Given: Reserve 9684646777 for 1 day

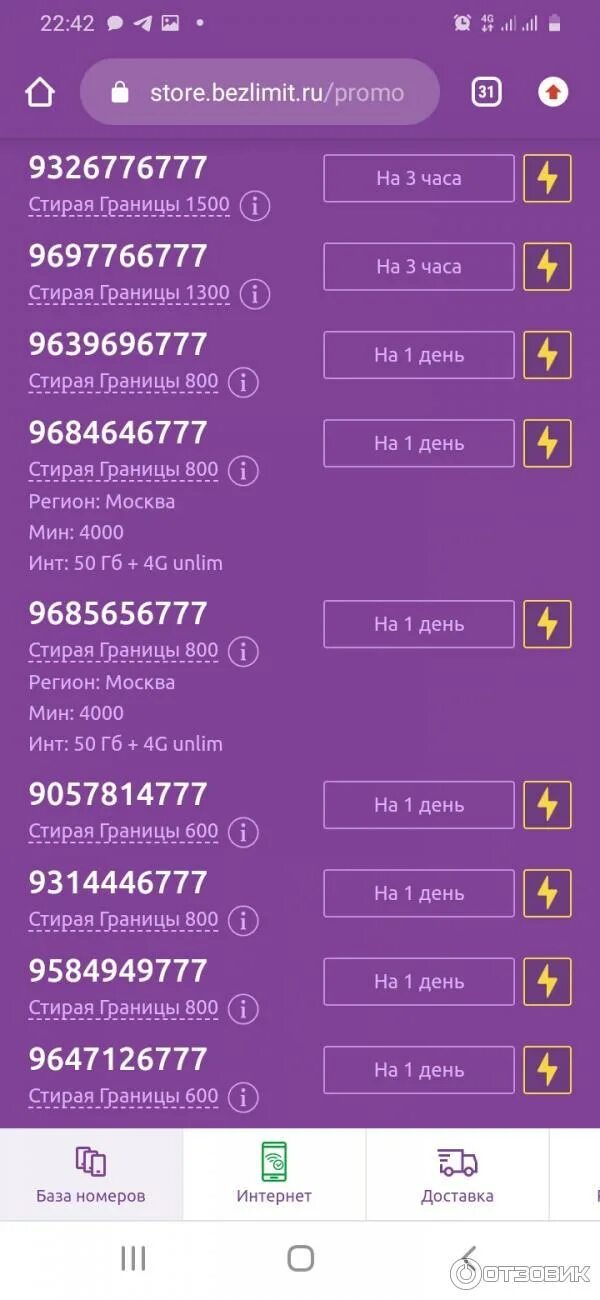Looking at the screenshot, I should 418,443.
